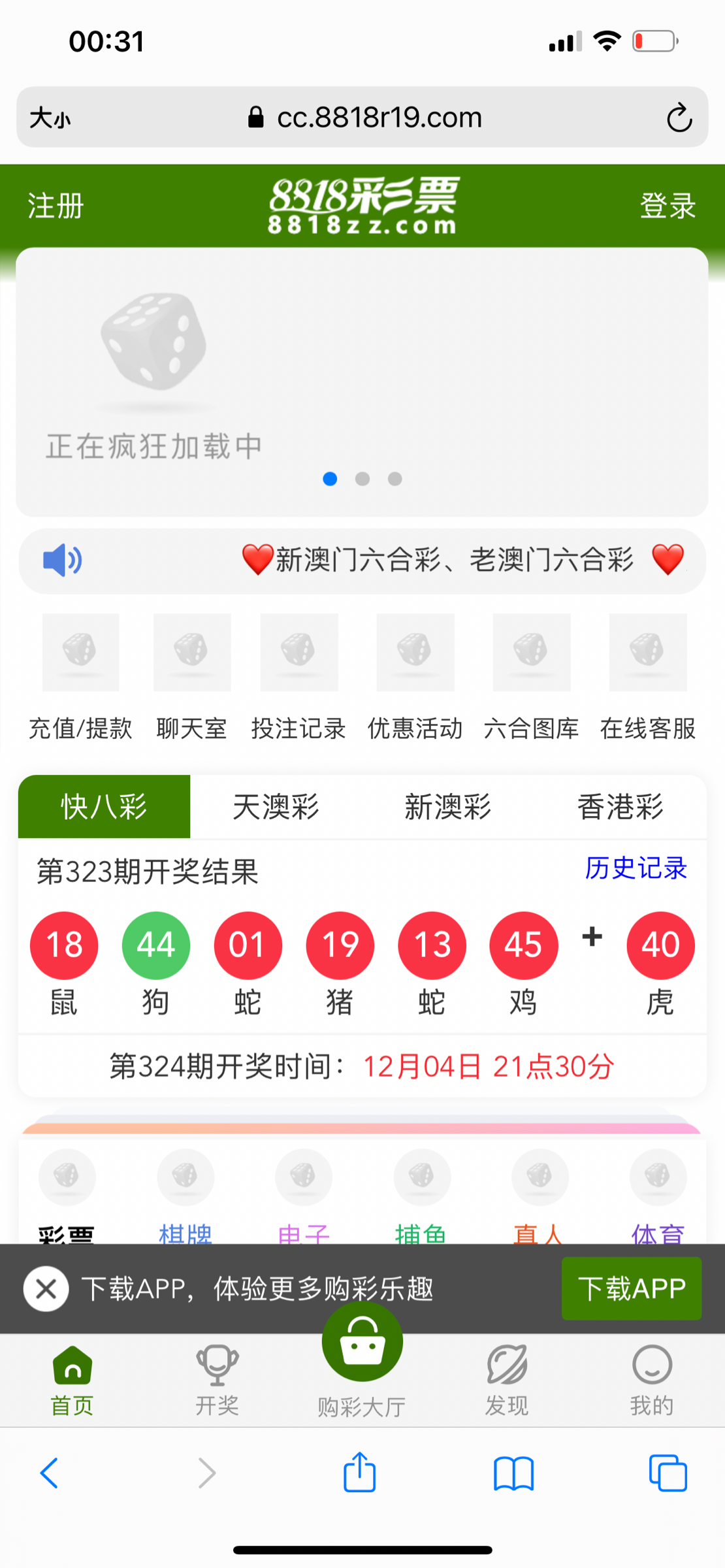Image resolution: width=725 pixels, height=1568 pixels.
Task: Go to the 开奖 results tab
Action: [x=217, y=1380]
